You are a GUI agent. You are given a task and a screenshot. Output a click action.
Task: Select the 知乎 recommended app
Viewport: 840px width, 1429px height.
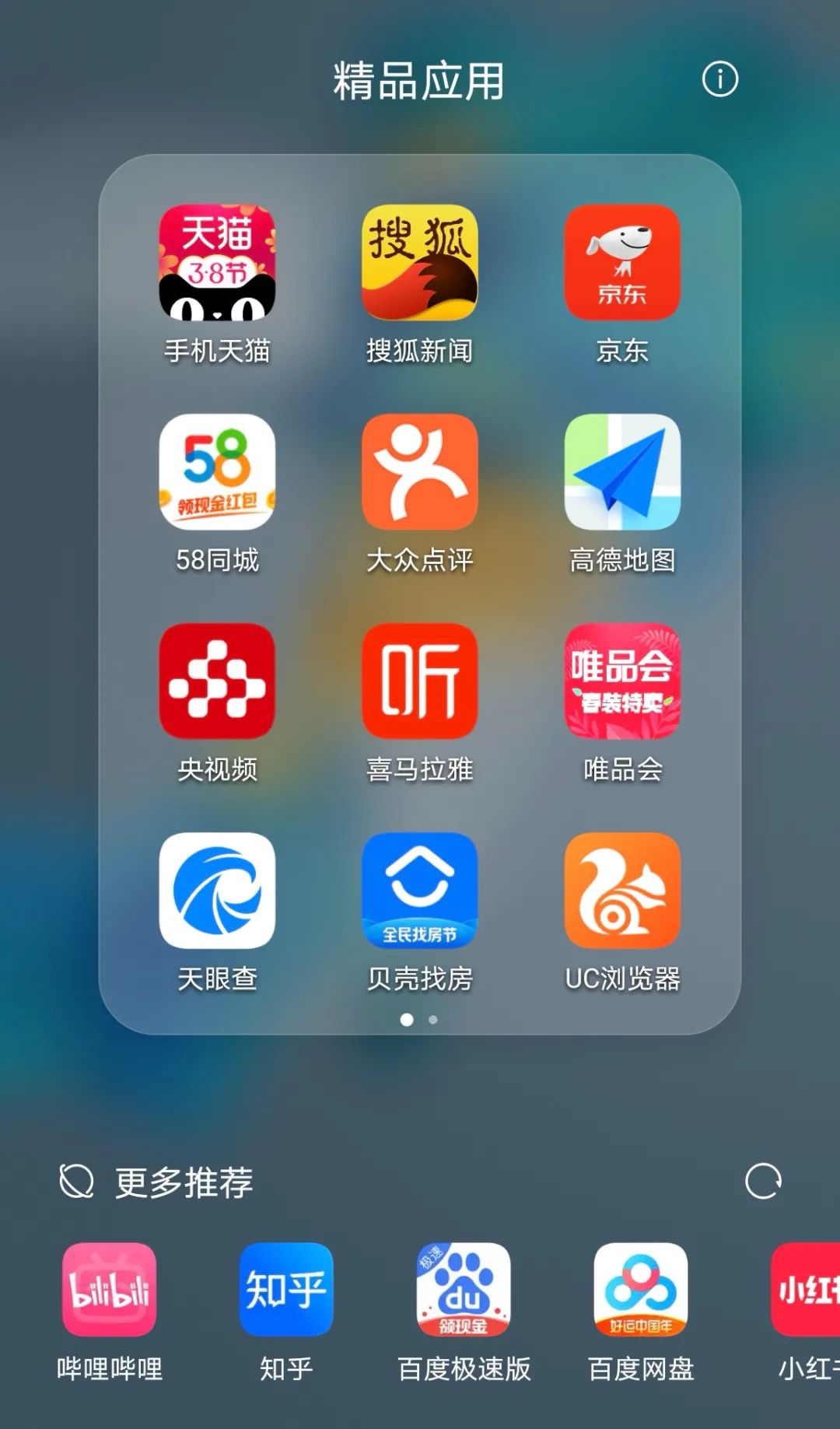(x=286, y=1290)
